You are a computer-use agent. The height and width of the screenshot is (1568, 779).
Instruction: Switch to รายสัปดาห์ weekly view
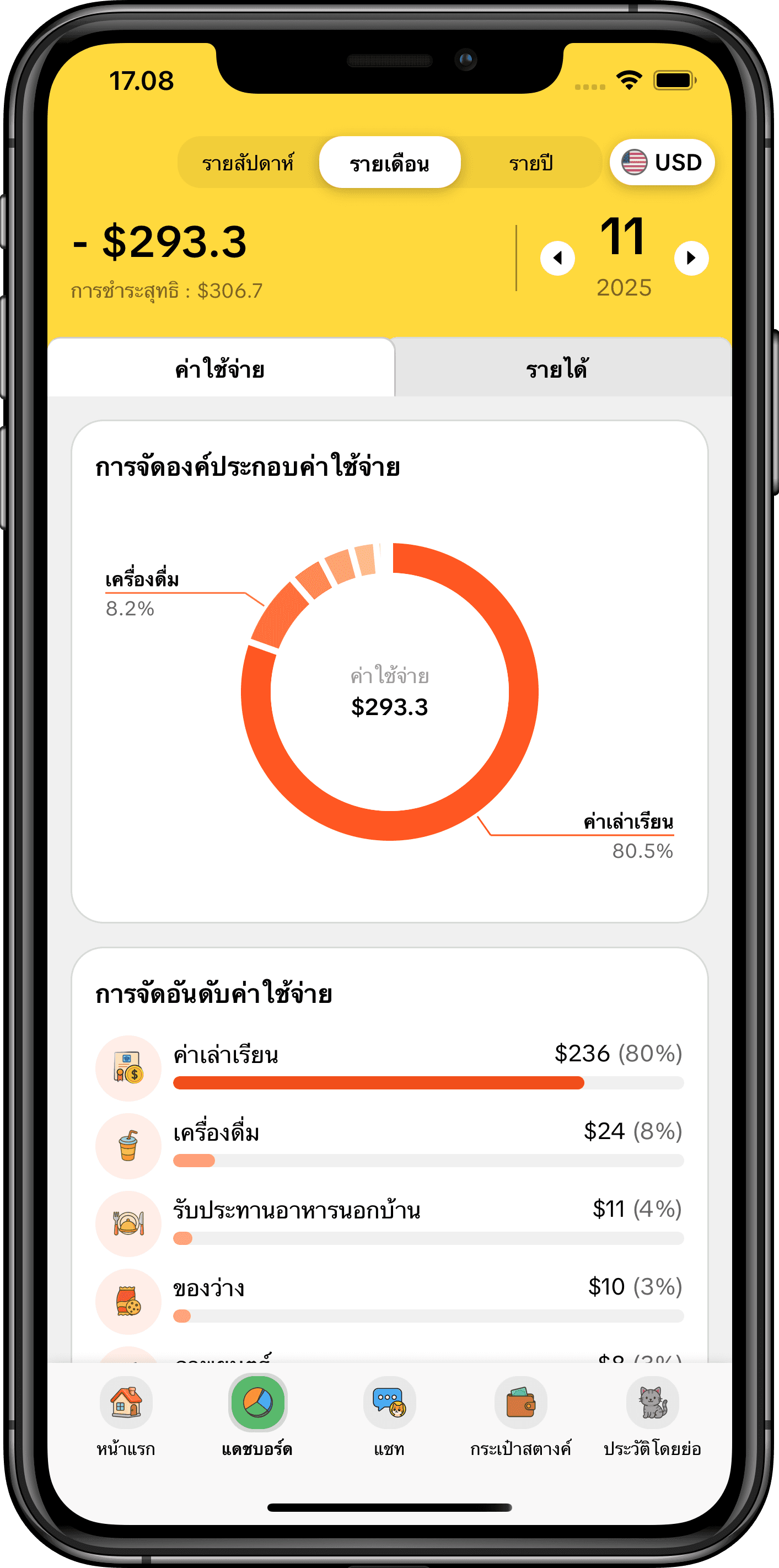[248, 163]
